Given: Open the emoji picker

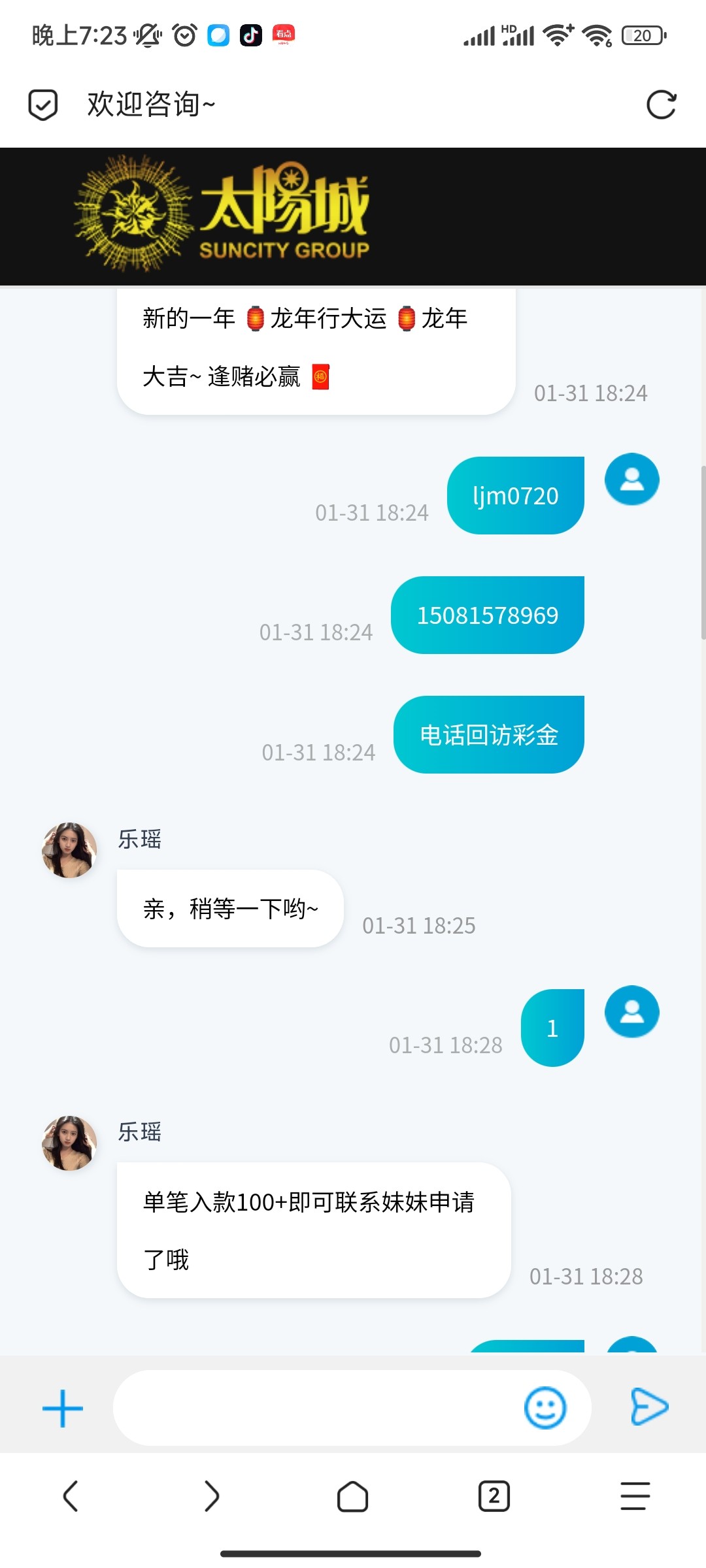Looking at the screenshot, I should (x=545, y=1408).
